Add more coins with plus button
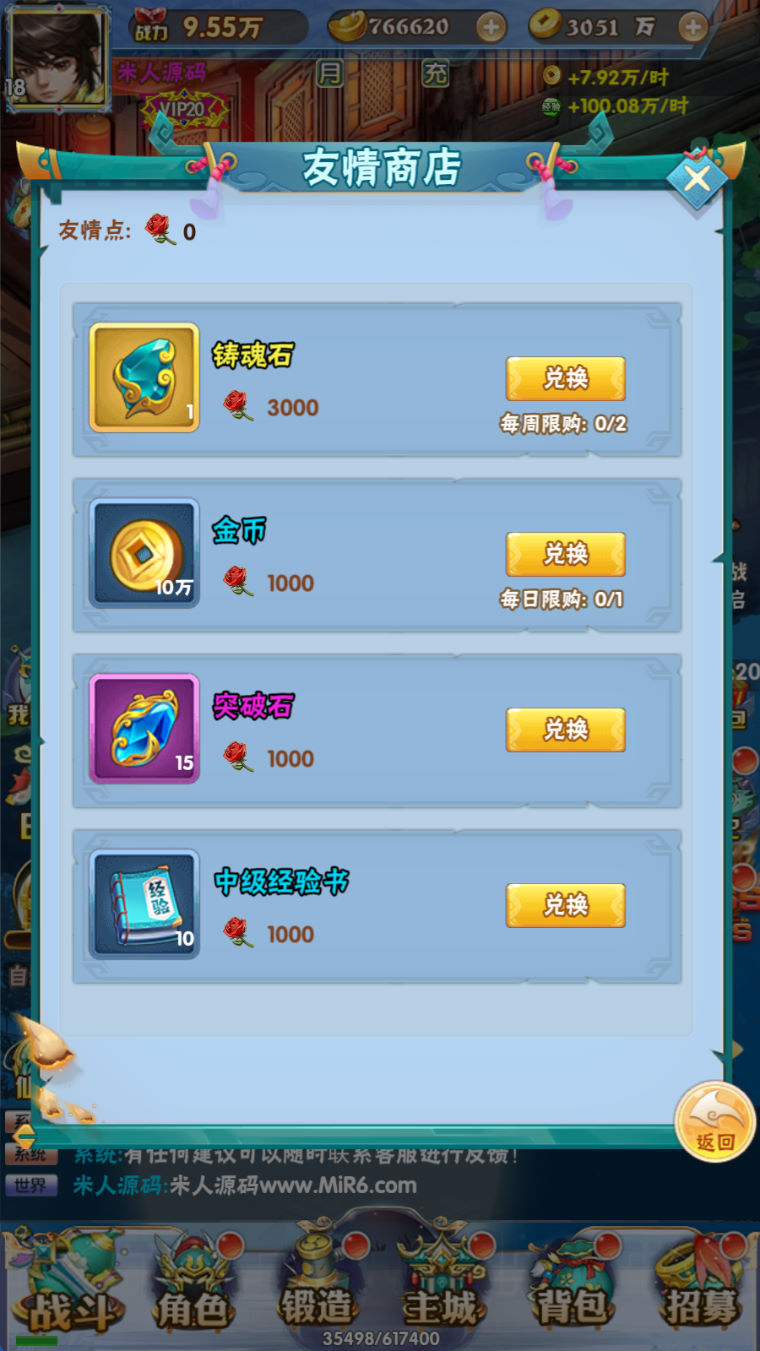Image resolution: width=760 pixels, height=1351 pixels. click(x=692, y=27)
